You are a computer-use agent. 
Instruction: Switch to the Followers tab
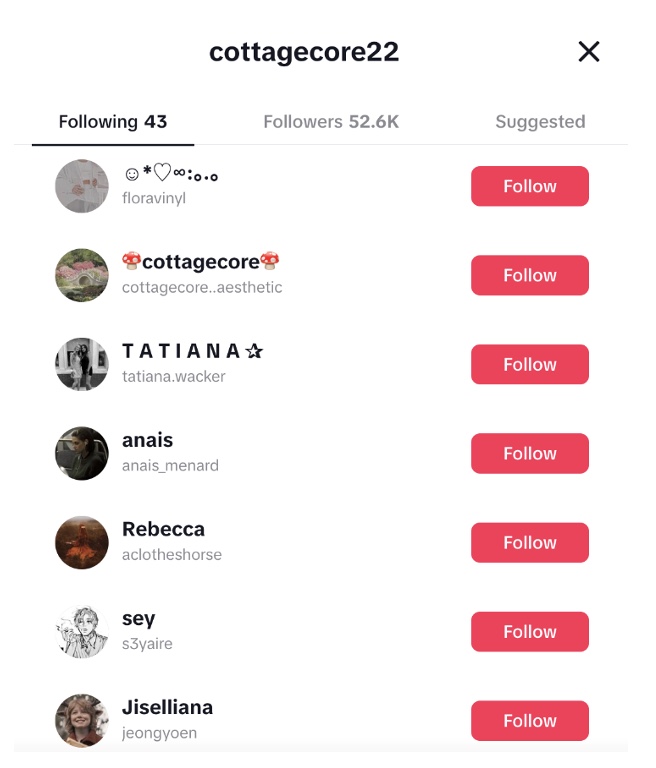click(331, 122)
